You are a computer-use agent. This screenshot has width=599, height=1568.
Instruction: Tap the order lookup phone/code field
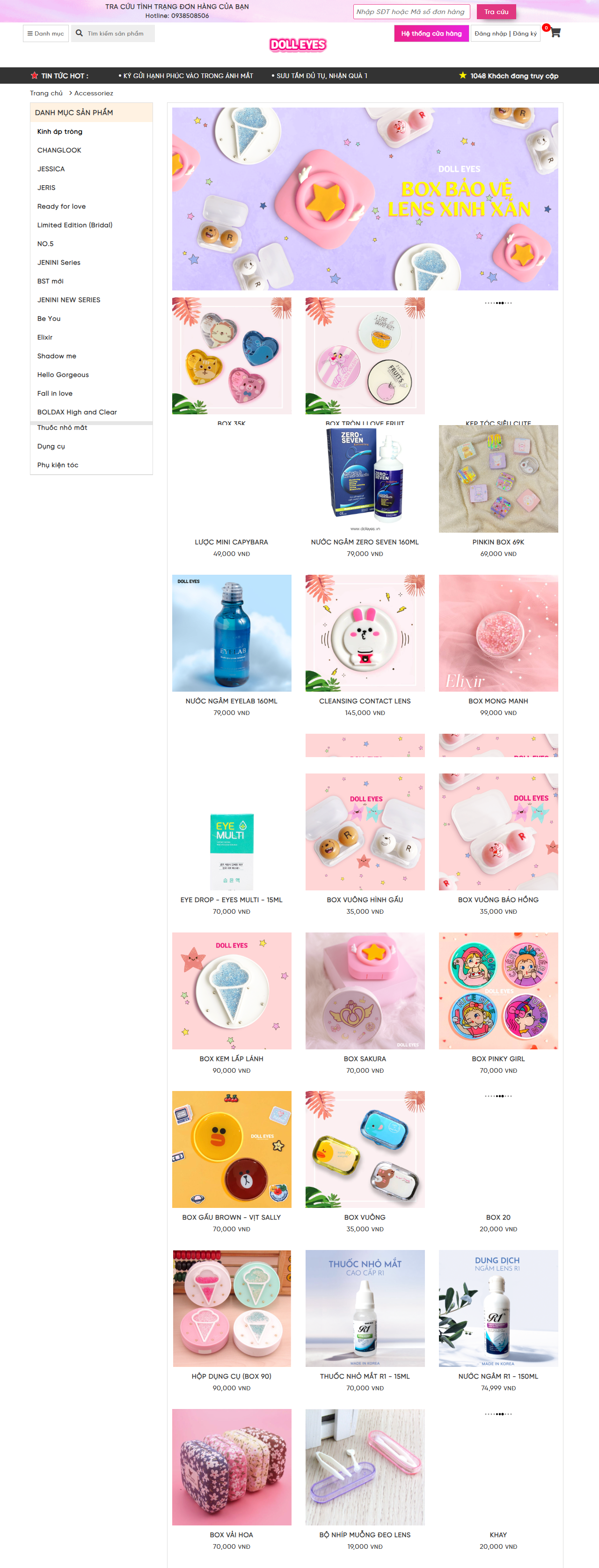(x=411, y=12)
